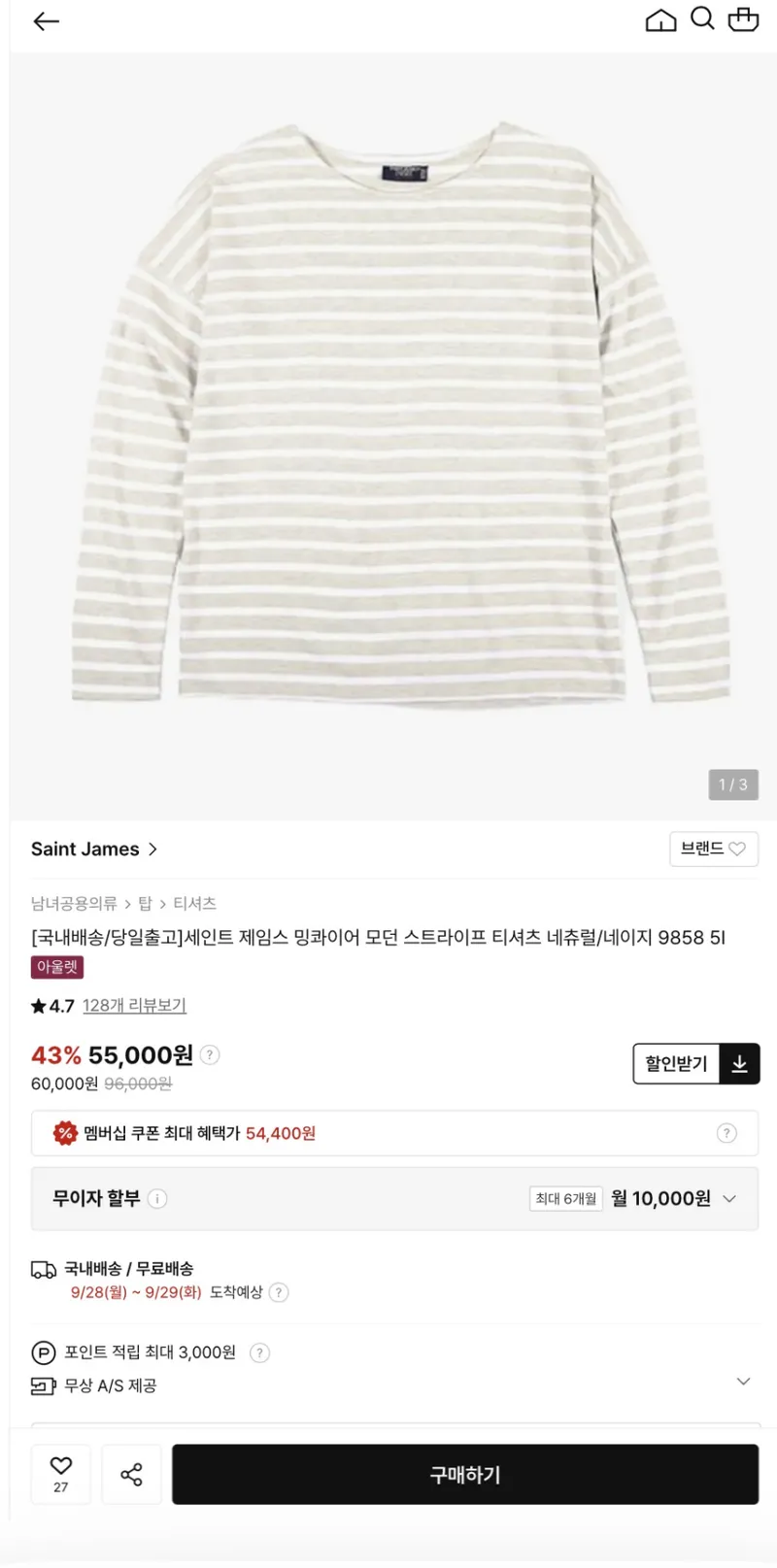
Task: Like this product with the heart button
Action: pos(61,1474)
